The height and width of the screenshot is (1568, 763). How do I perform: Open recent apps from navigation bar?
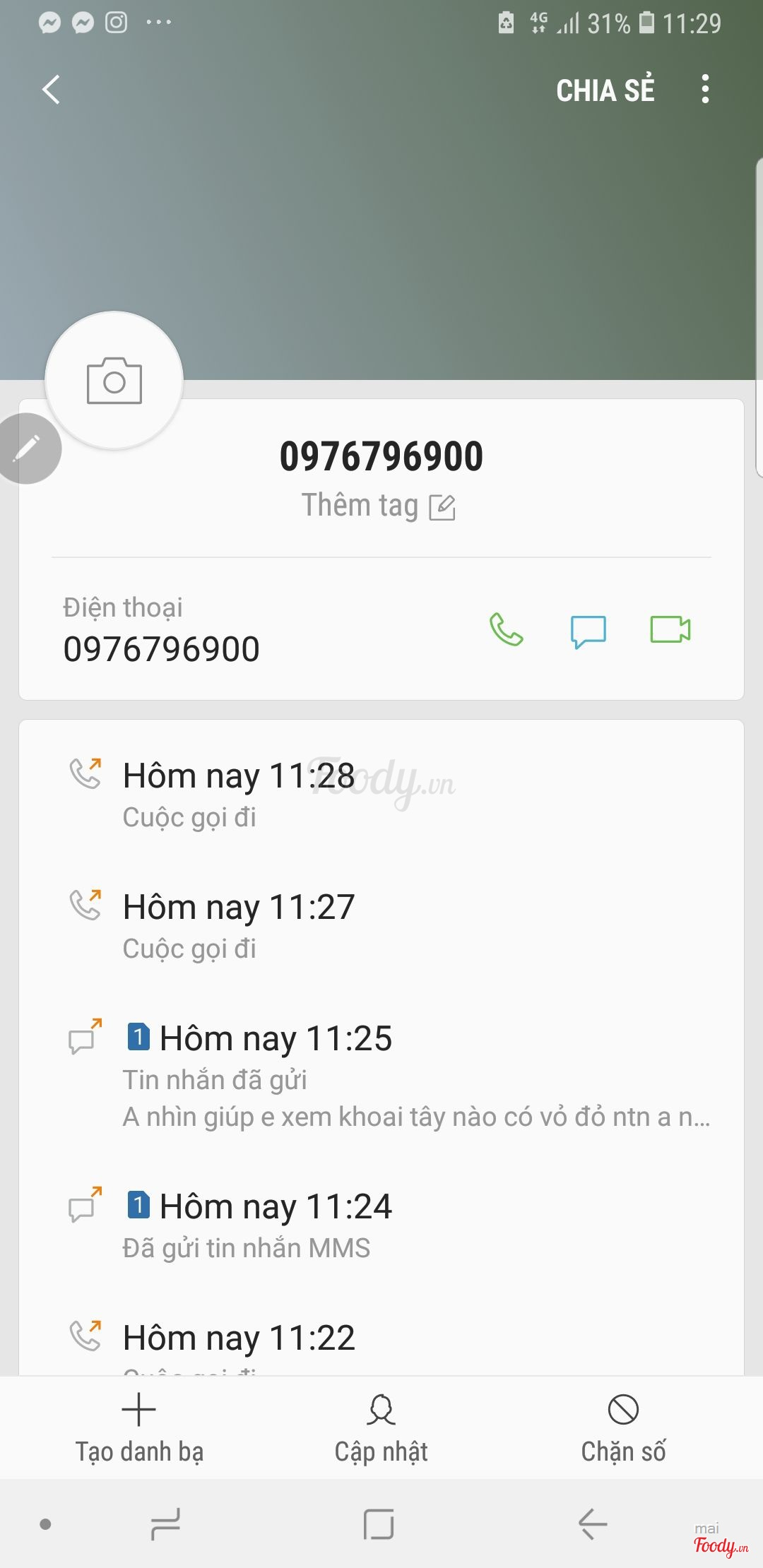[166, 1524]
